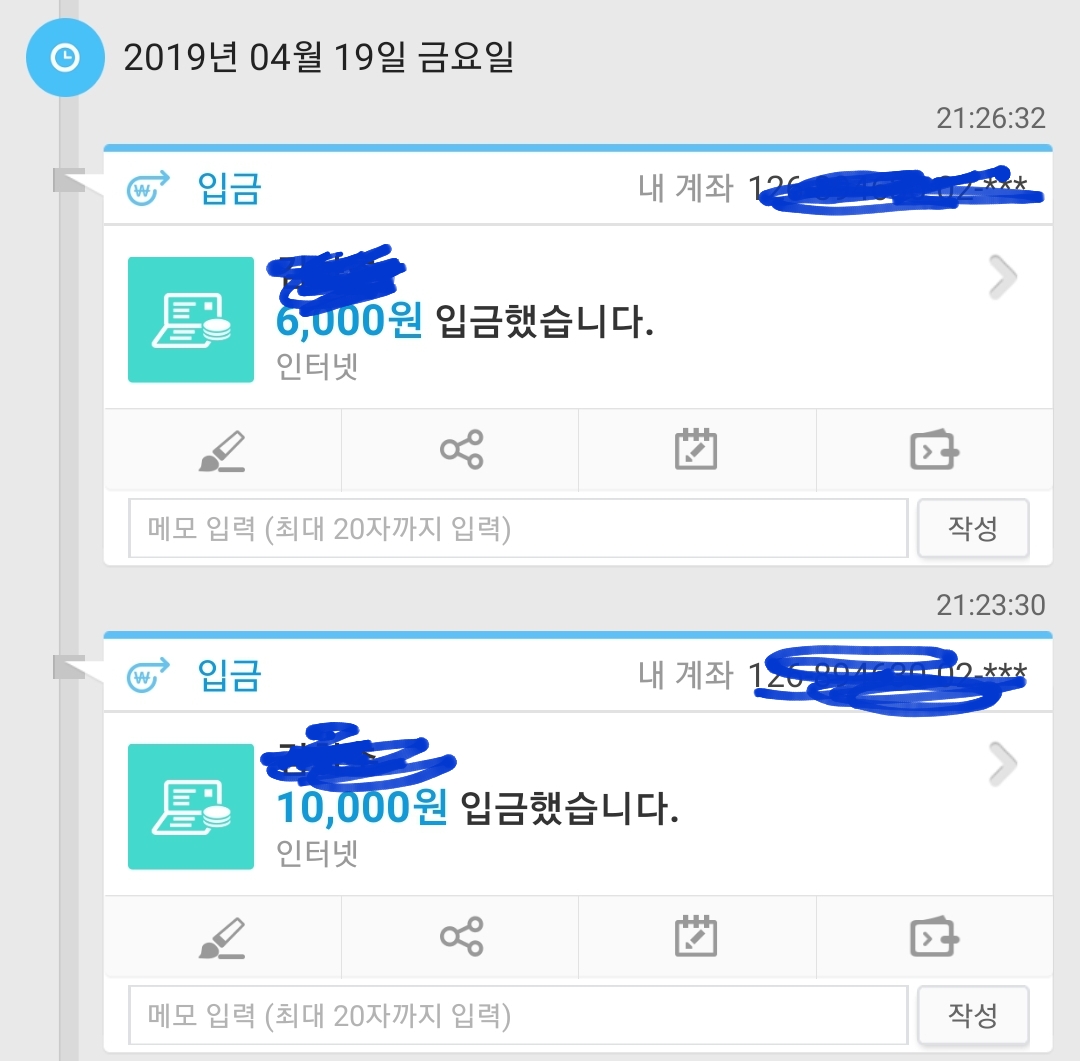This screenshot has height=1061, width=1080.
Task: Share the 10,000원 deposit notification
Action: 461,937
